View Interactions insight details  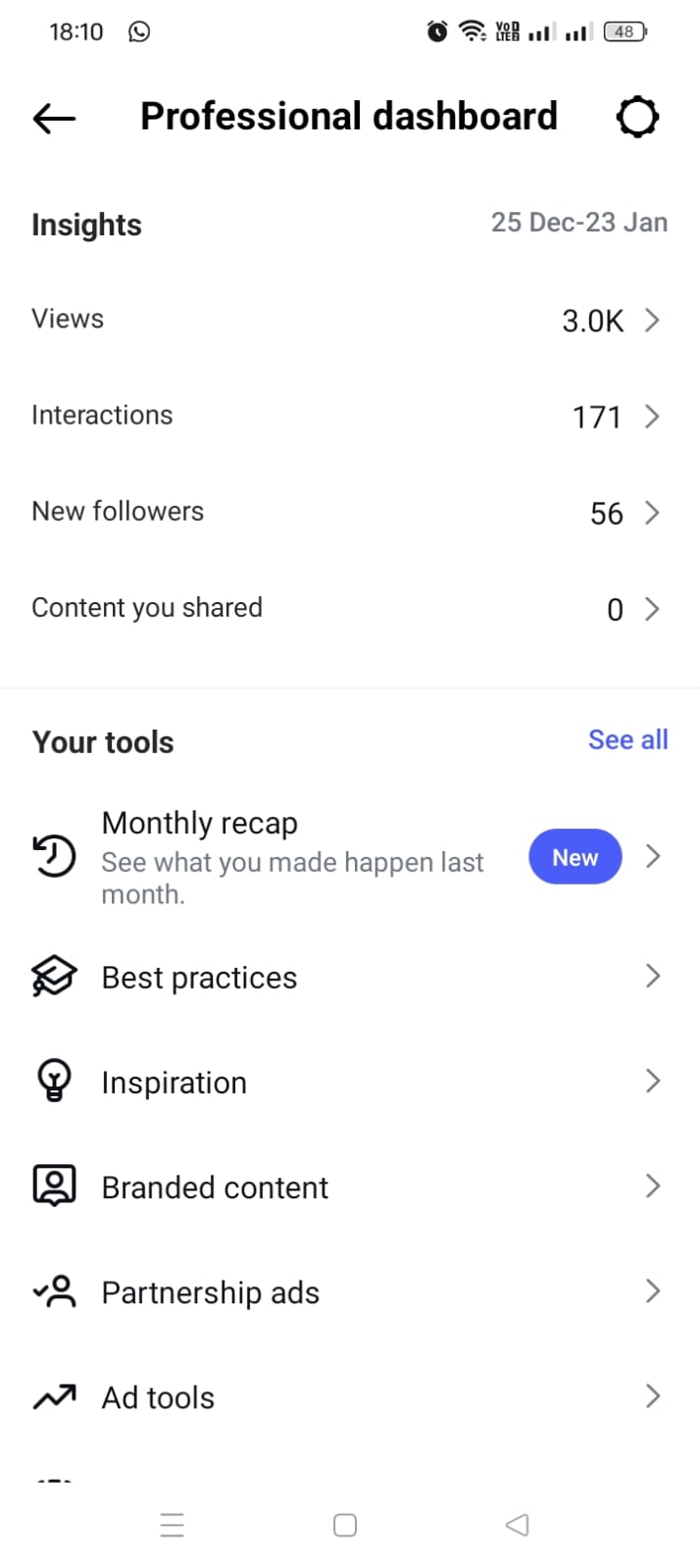(349, 416)
